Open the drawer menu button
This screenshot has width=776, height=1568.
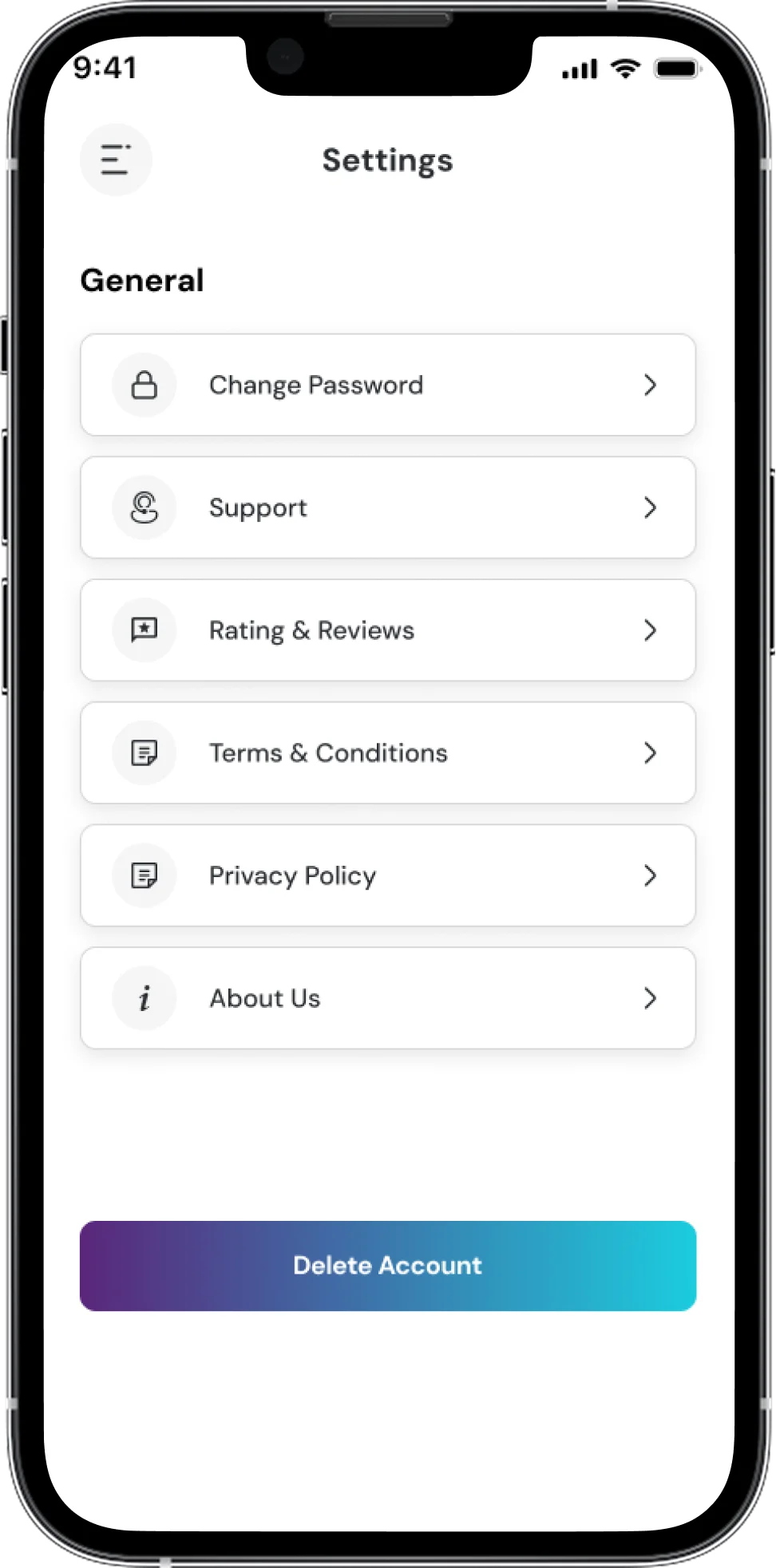(x=116, y=160)
